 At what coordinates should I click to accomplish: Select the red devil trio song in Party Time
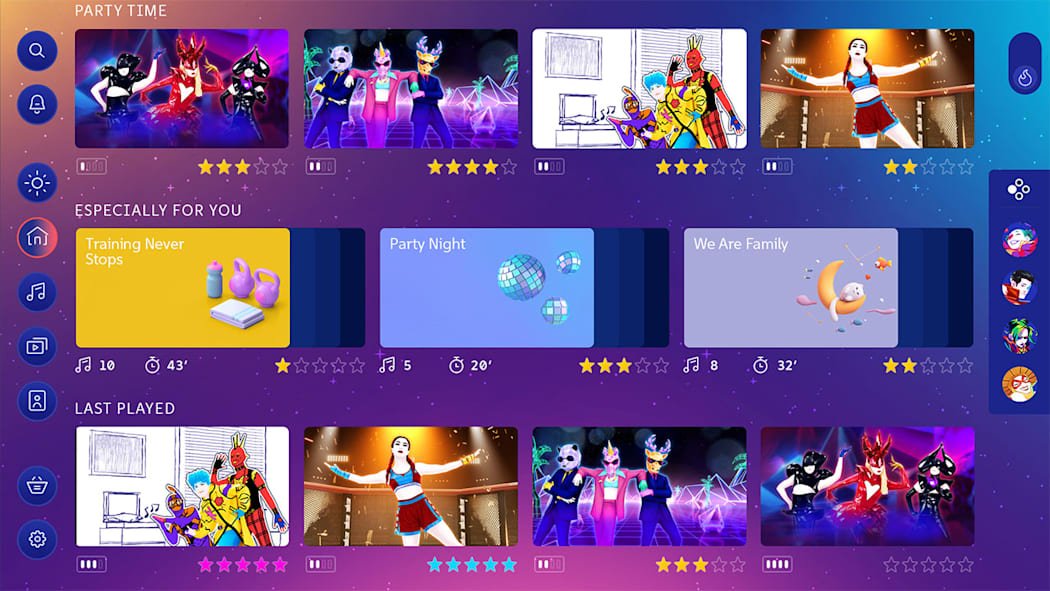(x=182, y=89)
